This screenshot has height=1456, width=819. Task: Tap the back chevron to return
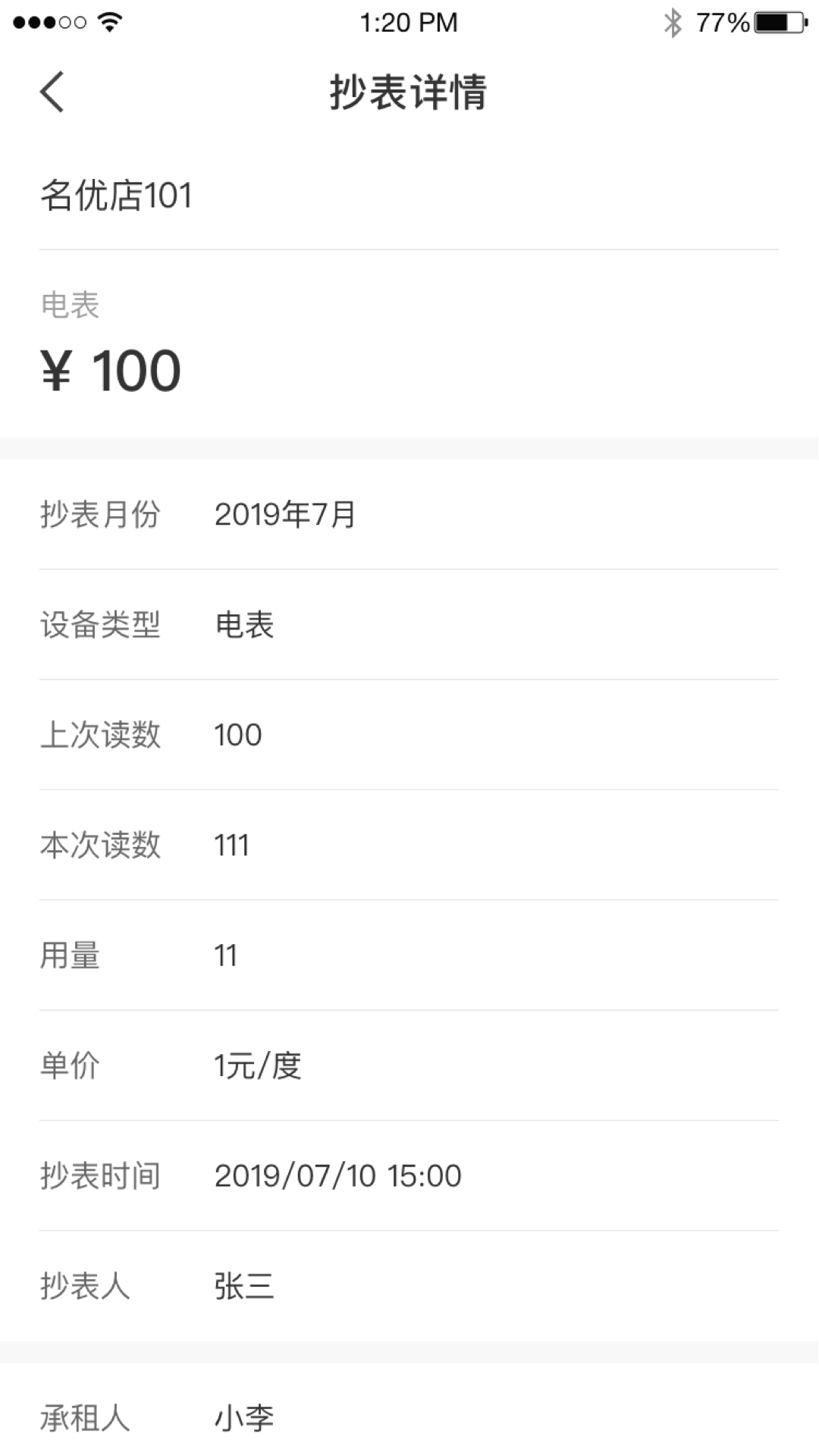click(x=52, y=91)
